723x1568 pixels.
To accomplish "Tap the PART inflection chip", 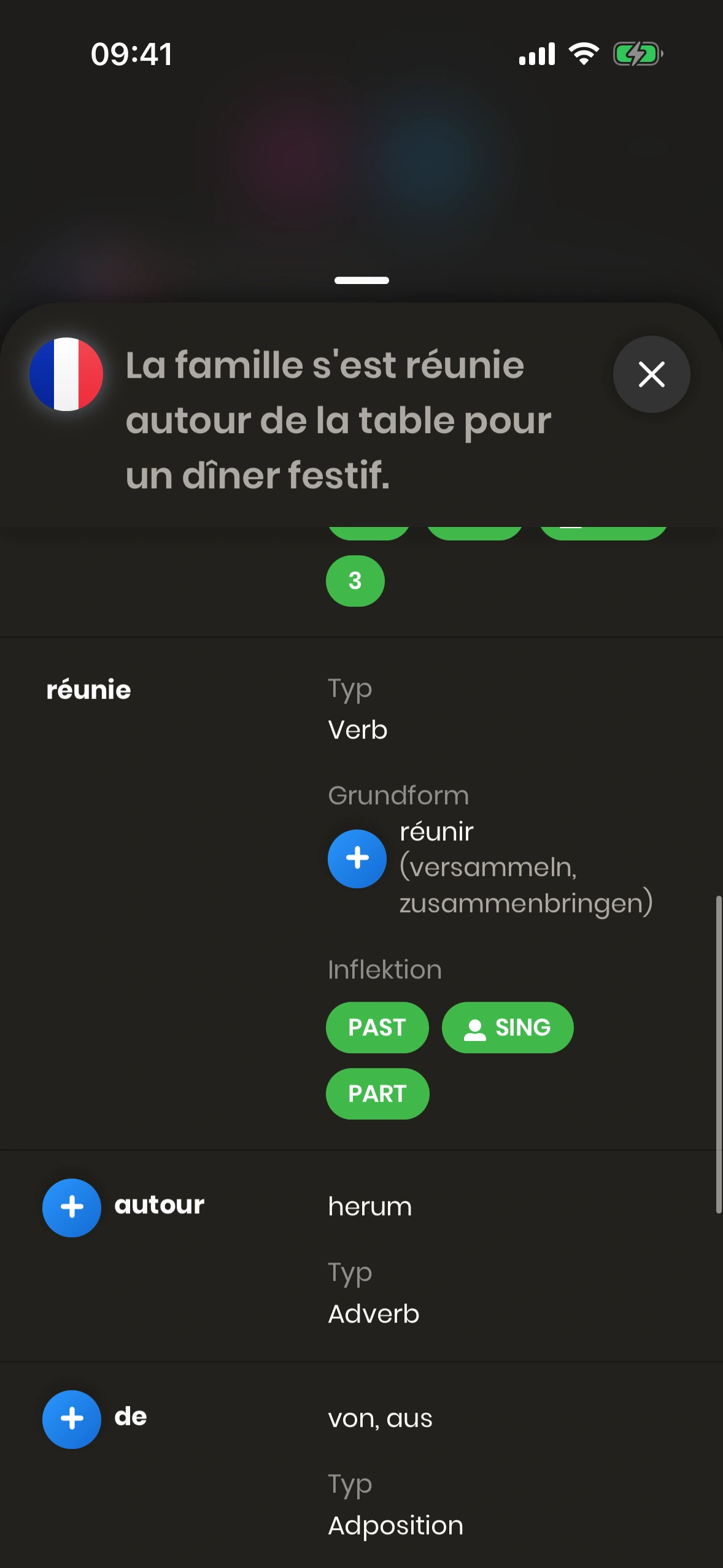I will point(377,1094).
